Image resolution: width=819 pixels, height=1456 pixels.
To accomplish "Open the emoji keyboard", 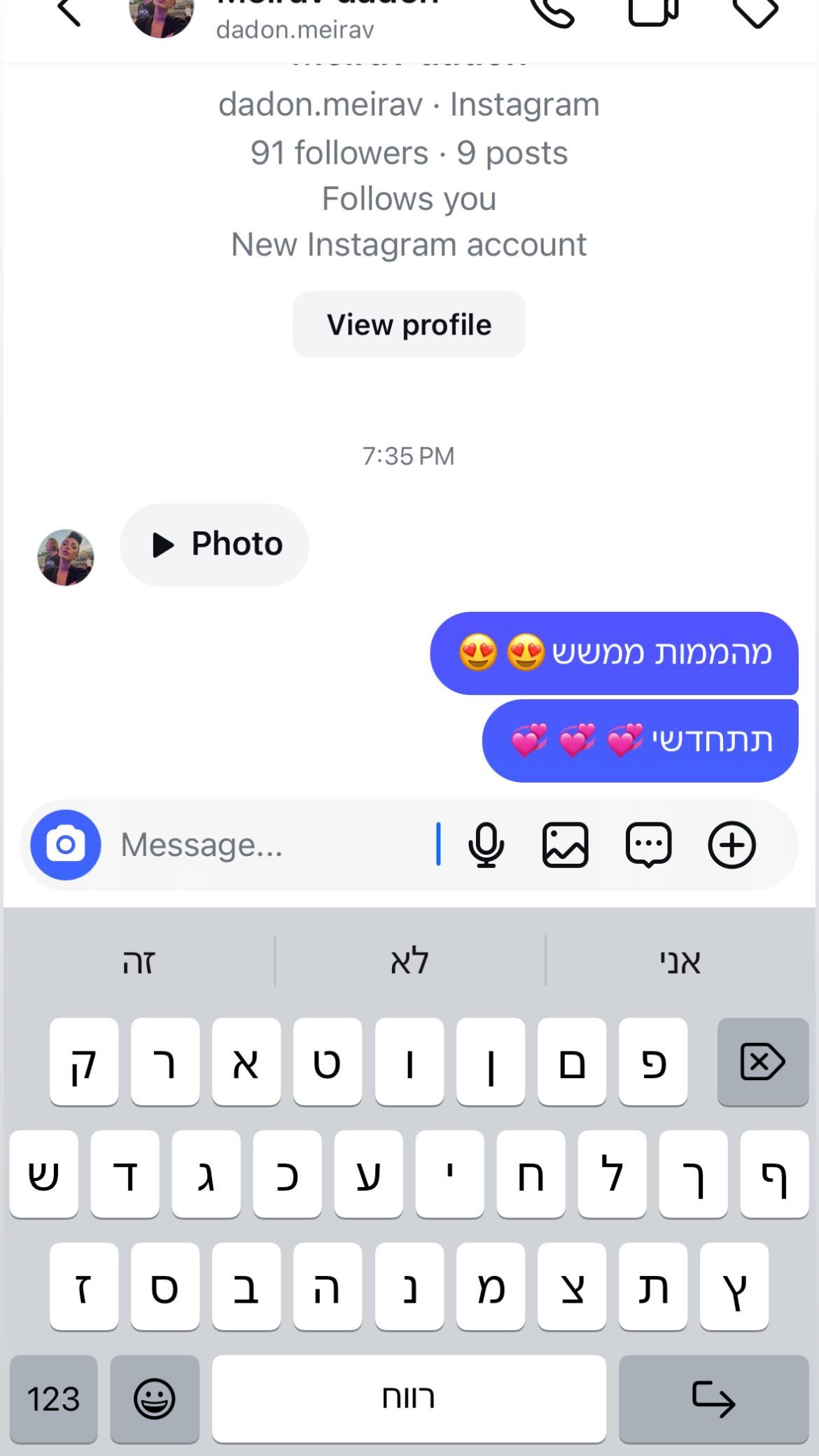I will tap(155, 1399).
